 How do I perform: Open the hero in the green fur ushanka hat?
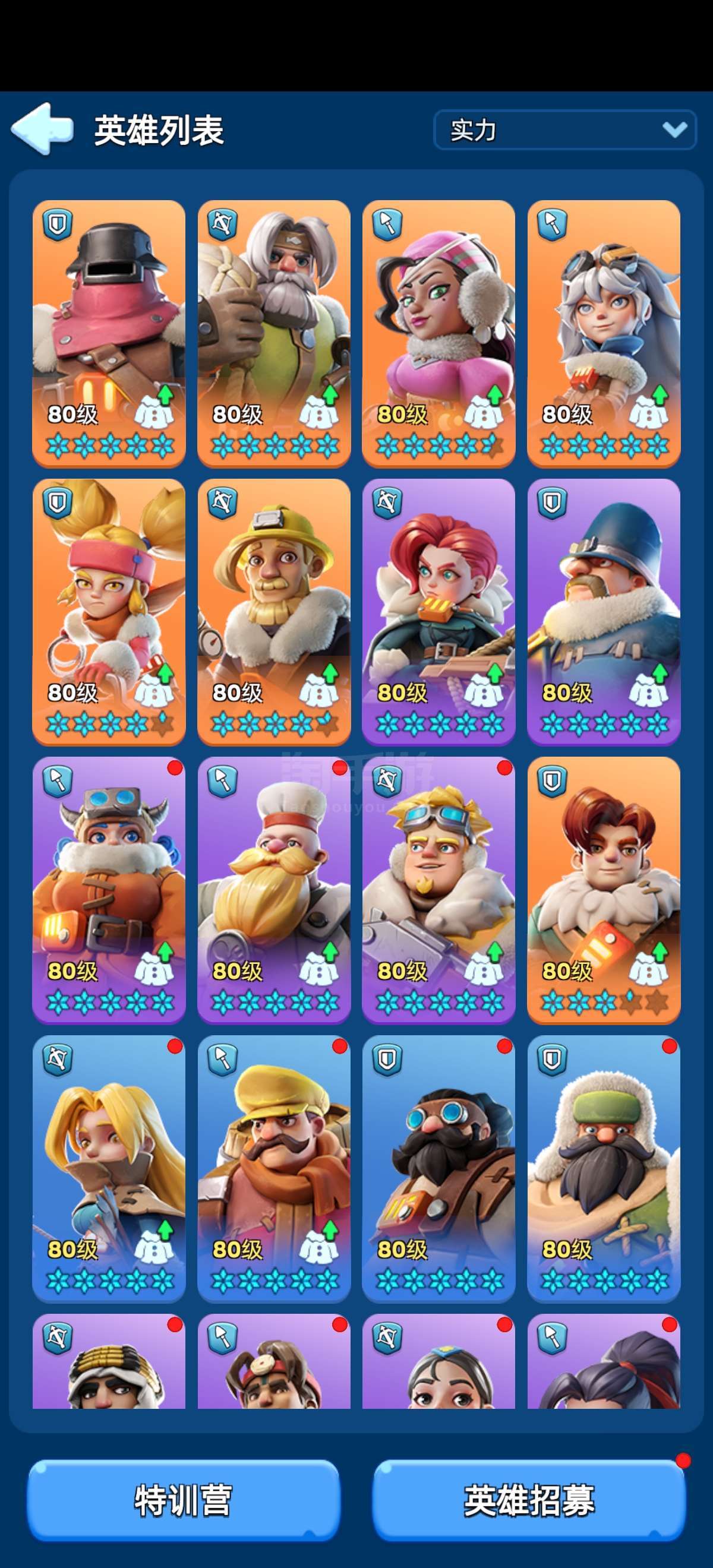coord(604,1169)
